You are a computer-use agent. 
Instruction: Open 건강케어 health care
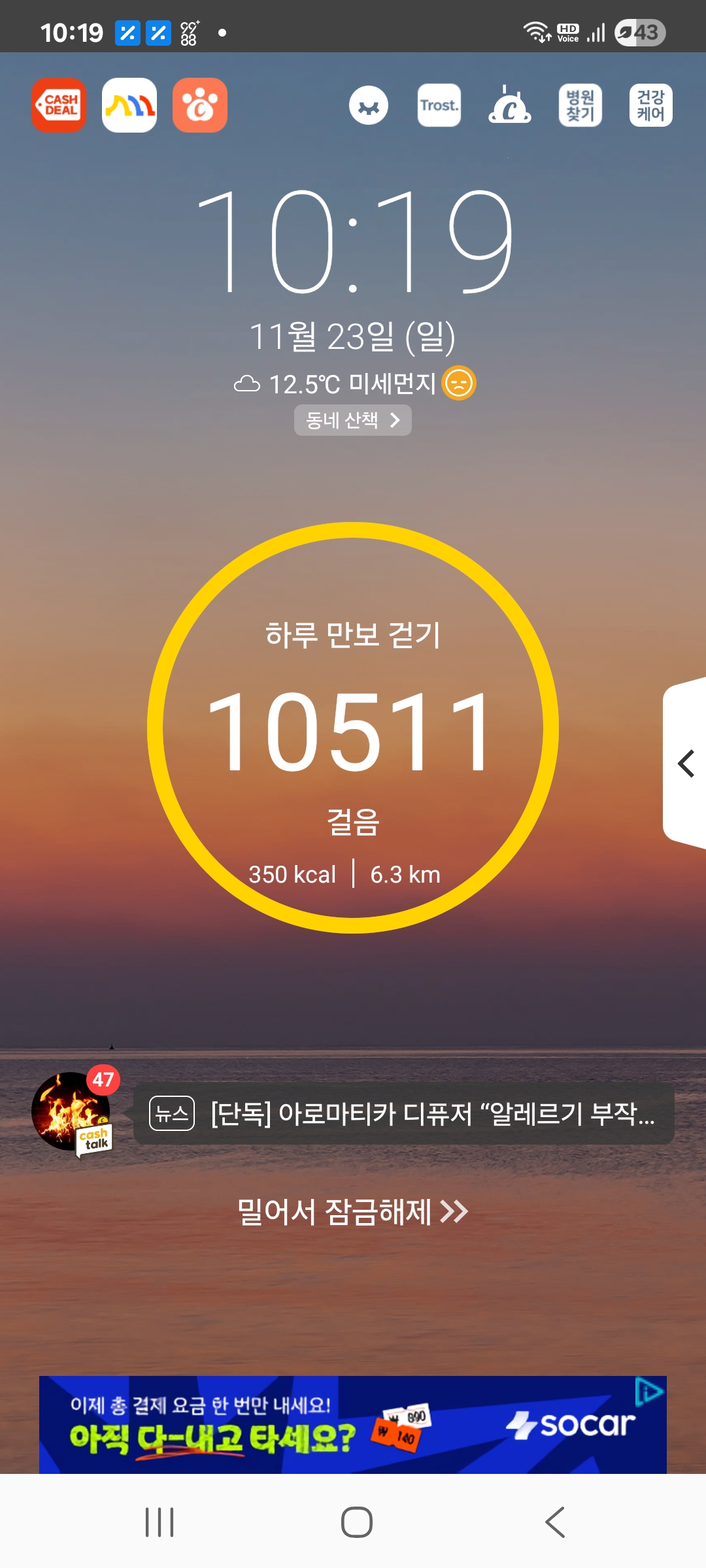(x=651, y=105)
